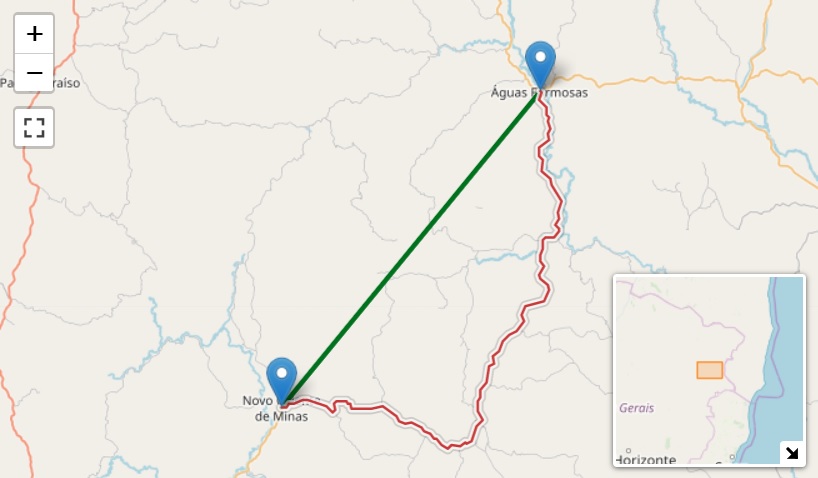The width and height of the screenshot is (818, 478).
Task: Tap the Águas Formosas map marker
Action: 541,64
